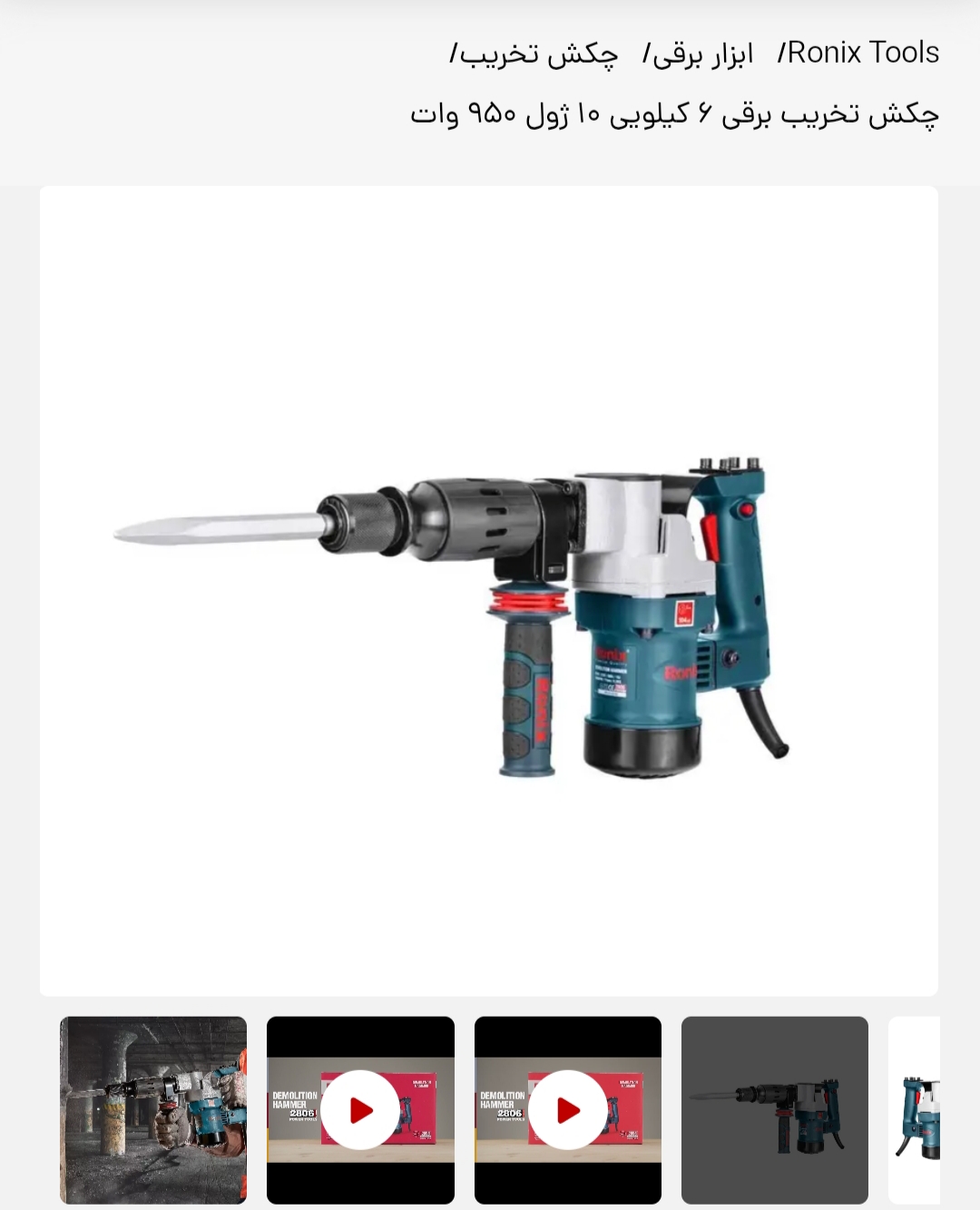This screenshot has width=980, height=1210.
Task: Show the partially visible hammer thumbnail
Action: coord(915,1109)
